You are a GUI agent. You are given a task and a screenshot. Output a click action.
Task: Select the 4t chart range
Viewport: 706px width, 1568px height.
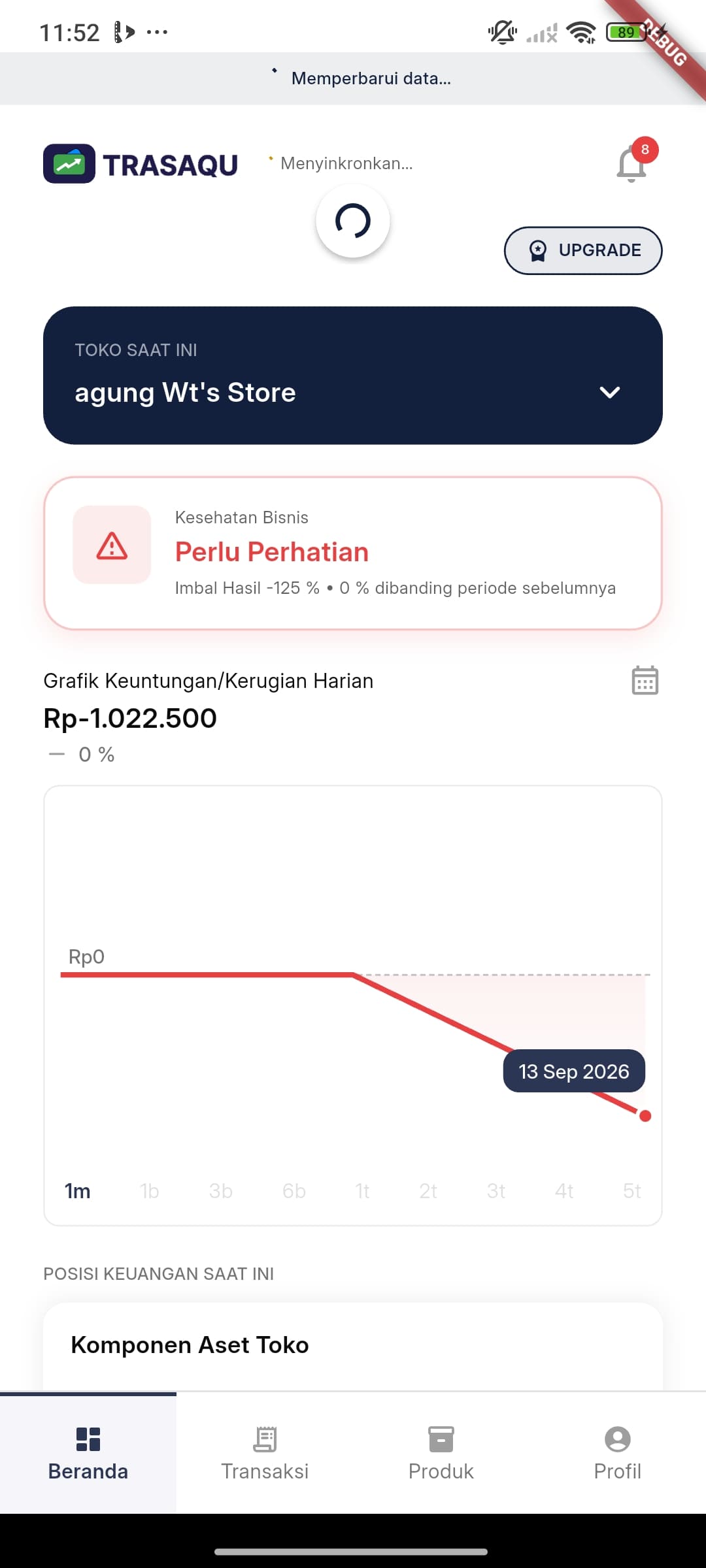[x=564, y=1191]
